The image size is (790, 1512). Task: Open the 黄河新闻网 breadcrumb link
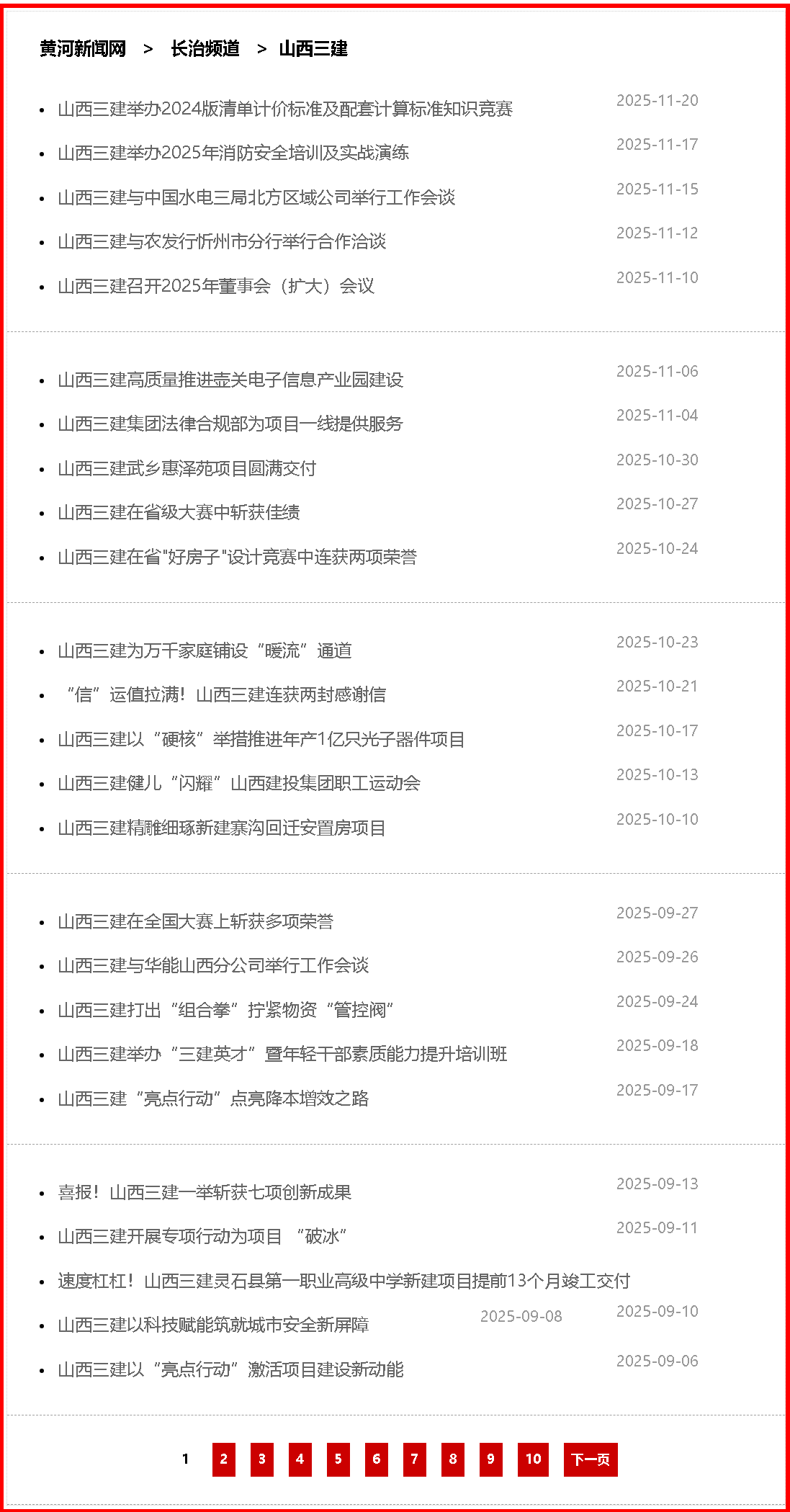[x=83, y=49]
